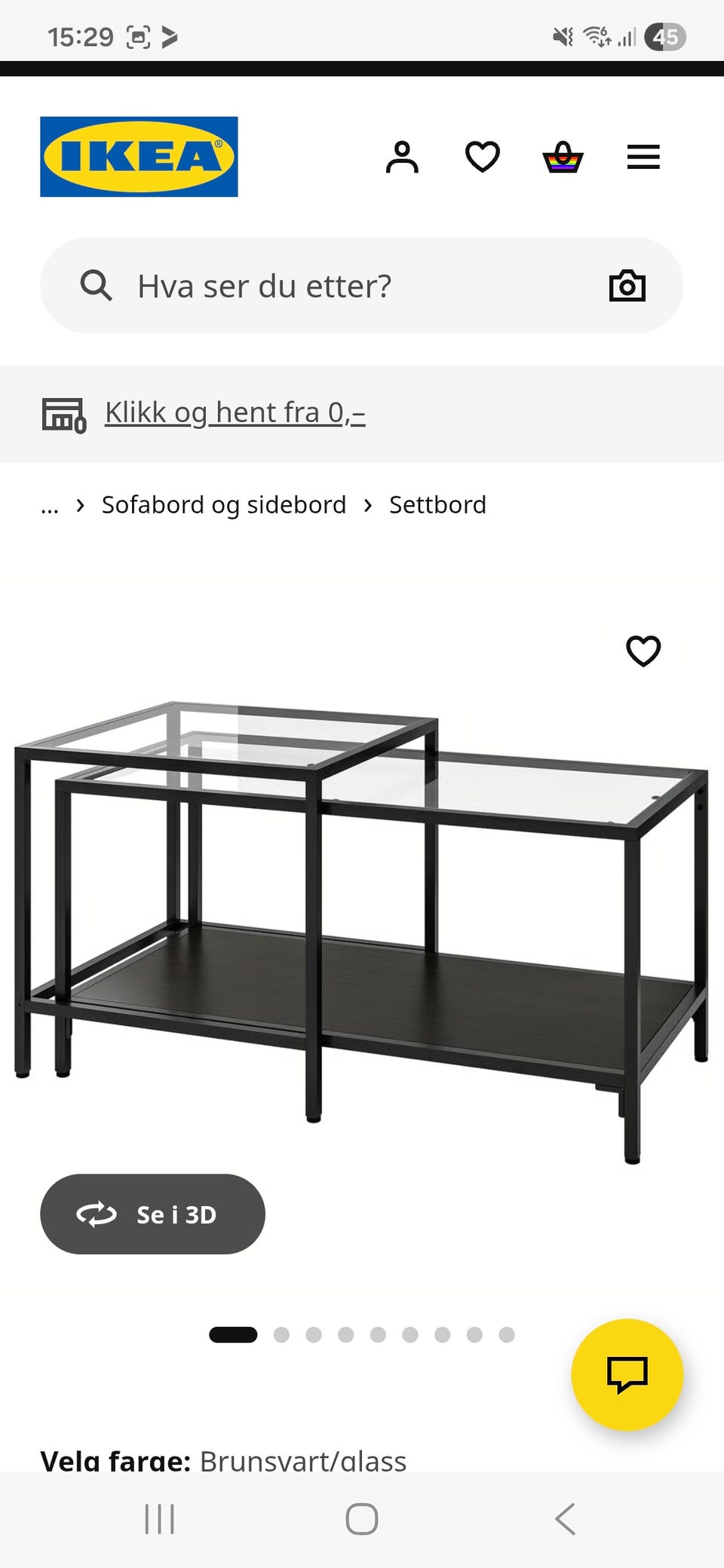Tap the Se i 3D button
Image resolution: width=724 pixels, height=1568 pixels.
coord(152,1214)
